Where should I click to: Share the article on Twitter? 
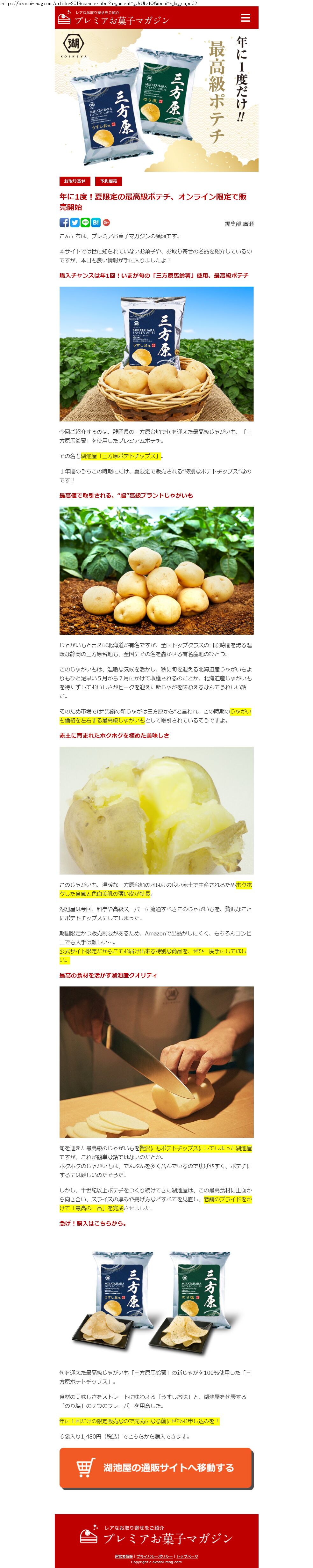pos(75,223)
